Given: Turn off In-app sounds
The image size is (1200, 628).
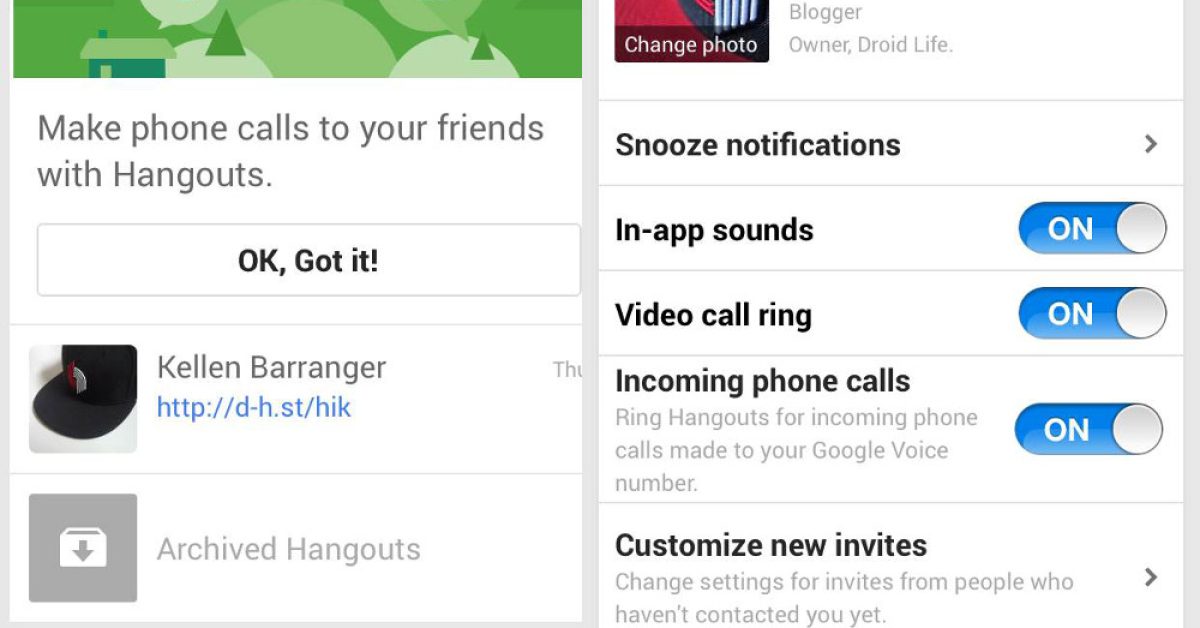Looking at the screenshot, I should (1091, 229).
